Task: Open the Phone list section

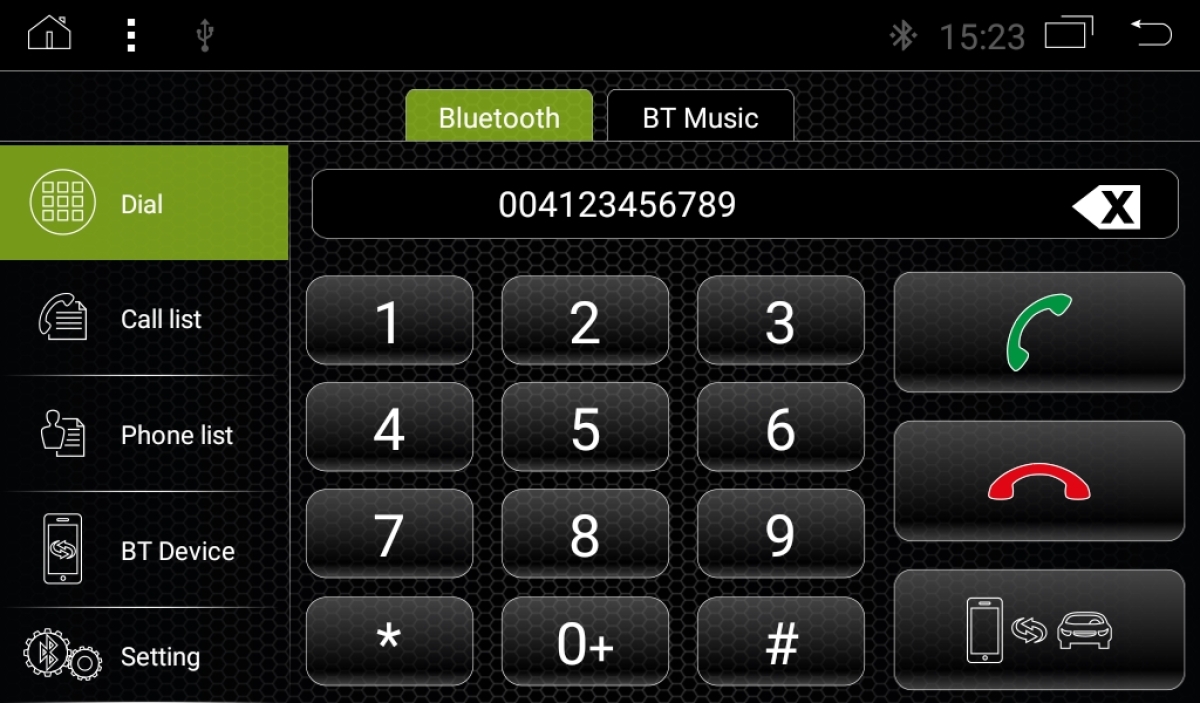Action: coord(144,435)
